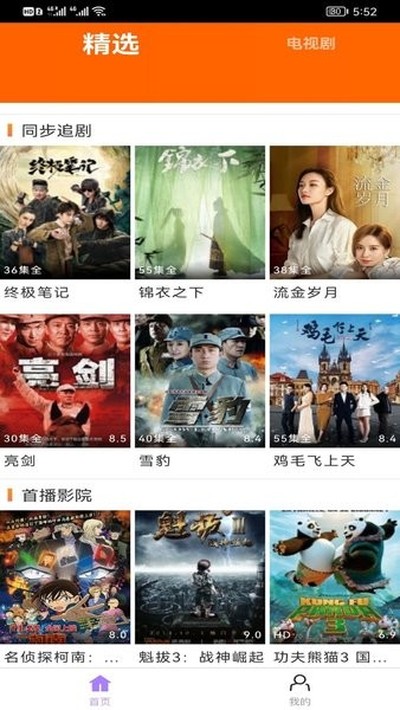
Task: Go to the 首页 bottom tab
Action: [x=100, y=690]
